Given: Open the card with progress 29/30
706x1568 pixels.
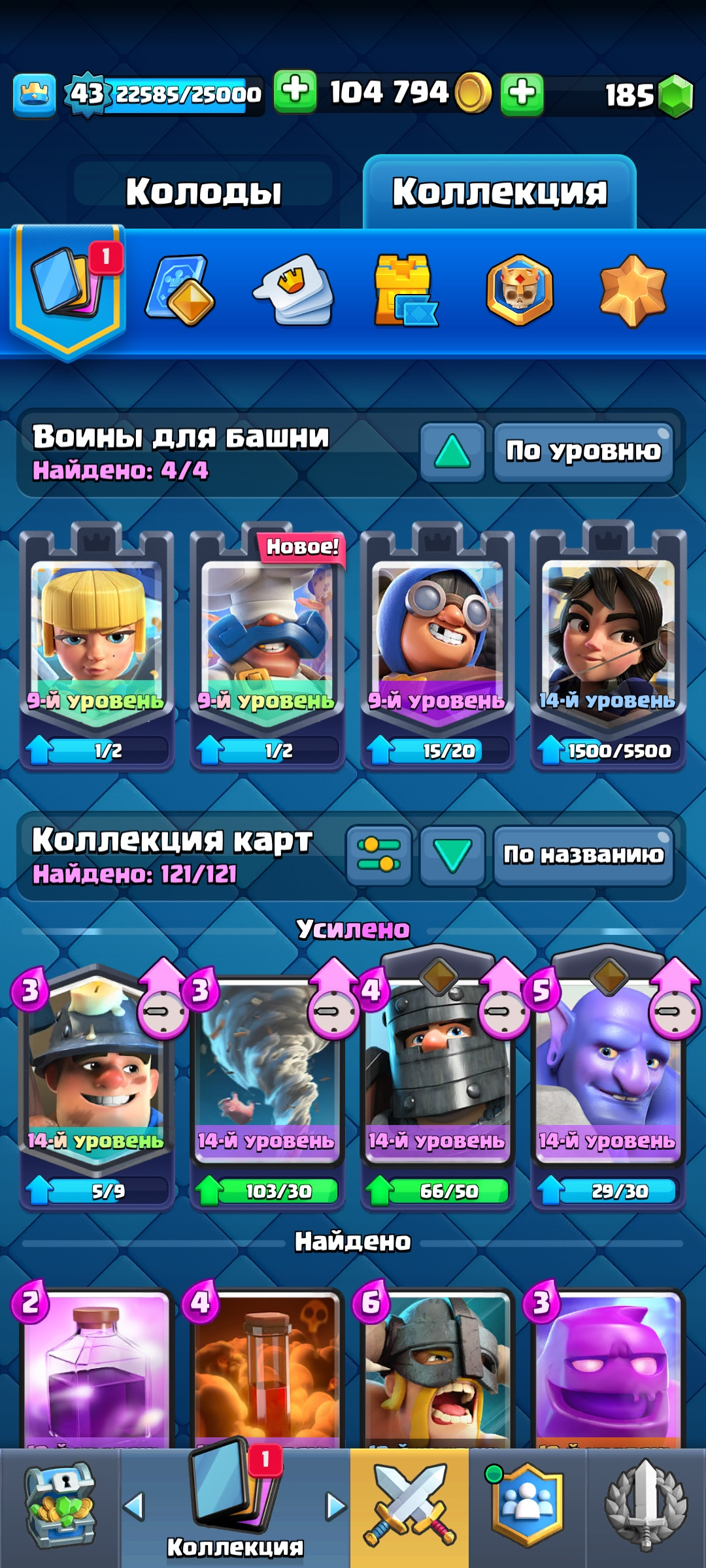Looking at the screenshot, I should point(609,1088).
